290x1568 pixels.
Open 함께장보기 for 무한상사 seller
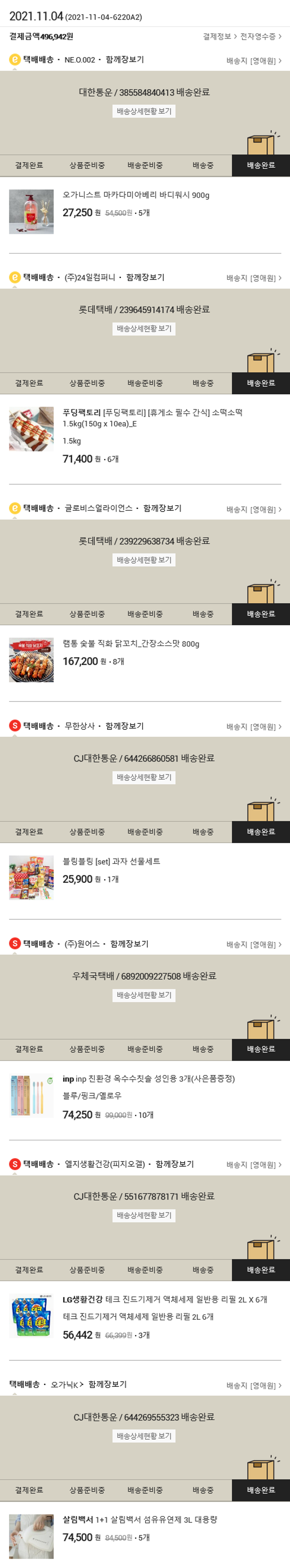tap(124, 726)
